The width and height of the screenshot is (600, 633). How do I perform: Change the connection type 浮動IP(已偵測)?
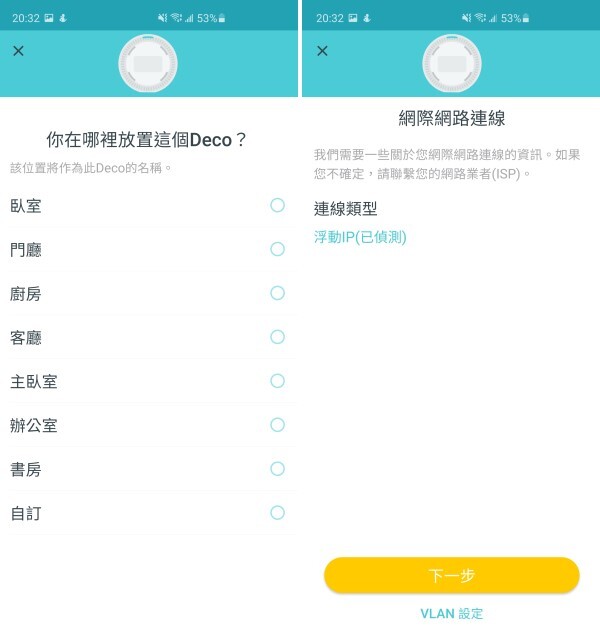click(360, 237)
